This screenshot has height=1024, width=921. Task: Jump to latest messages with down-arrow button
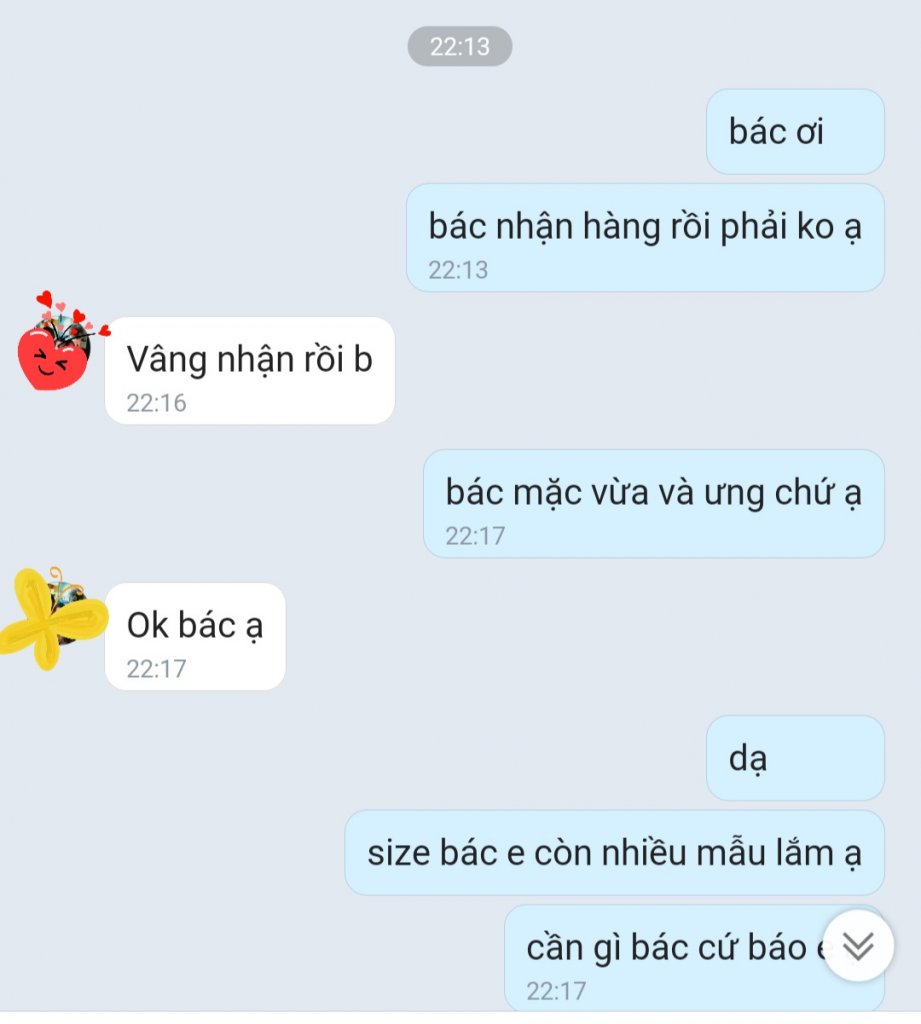tap(858, 945)
